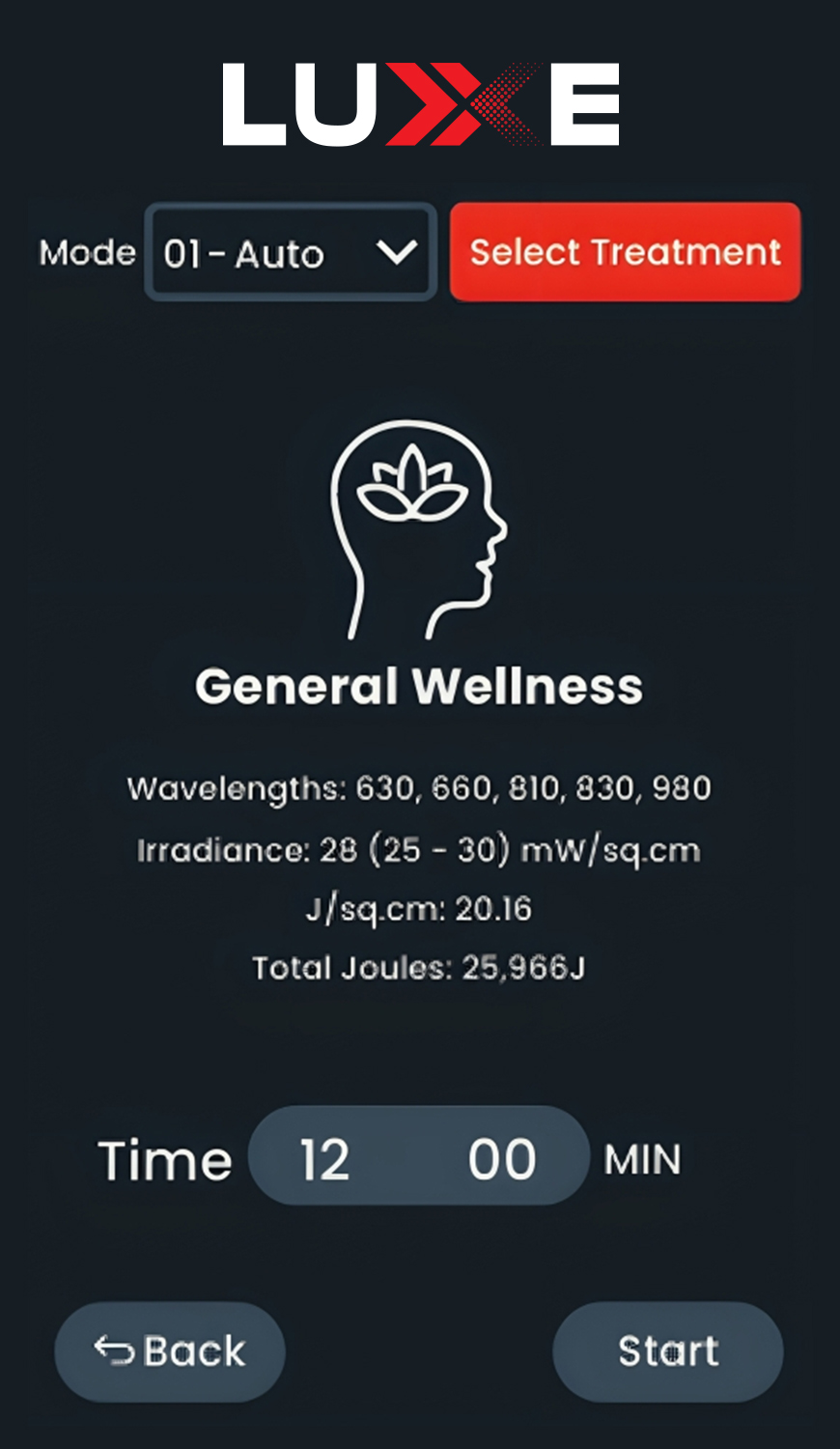Edit the 00 seconds time value
This screenshot has width=840, height=1449.
[501, 1158]
